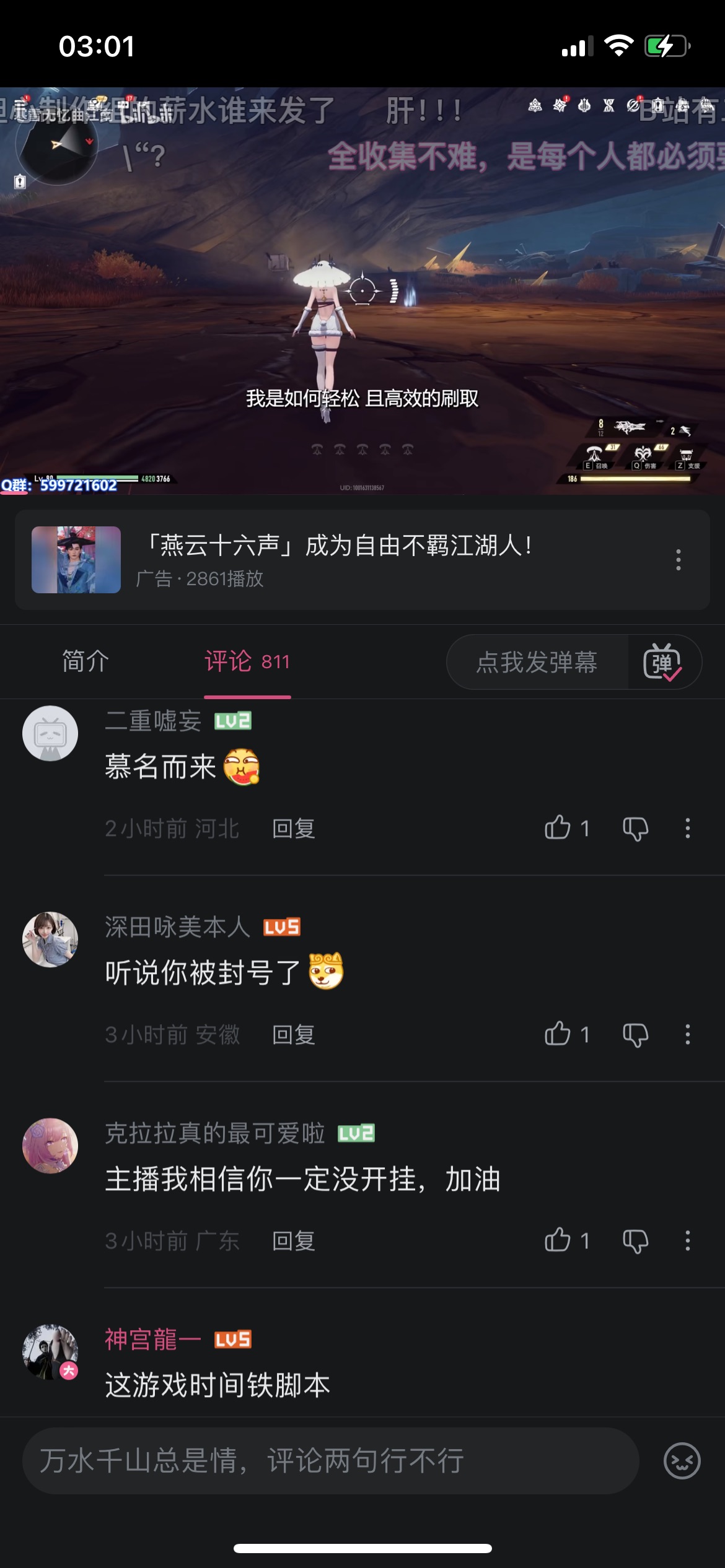Open more options for 克拉拉真的最可爱啦's comment

tap(687, 1240)
